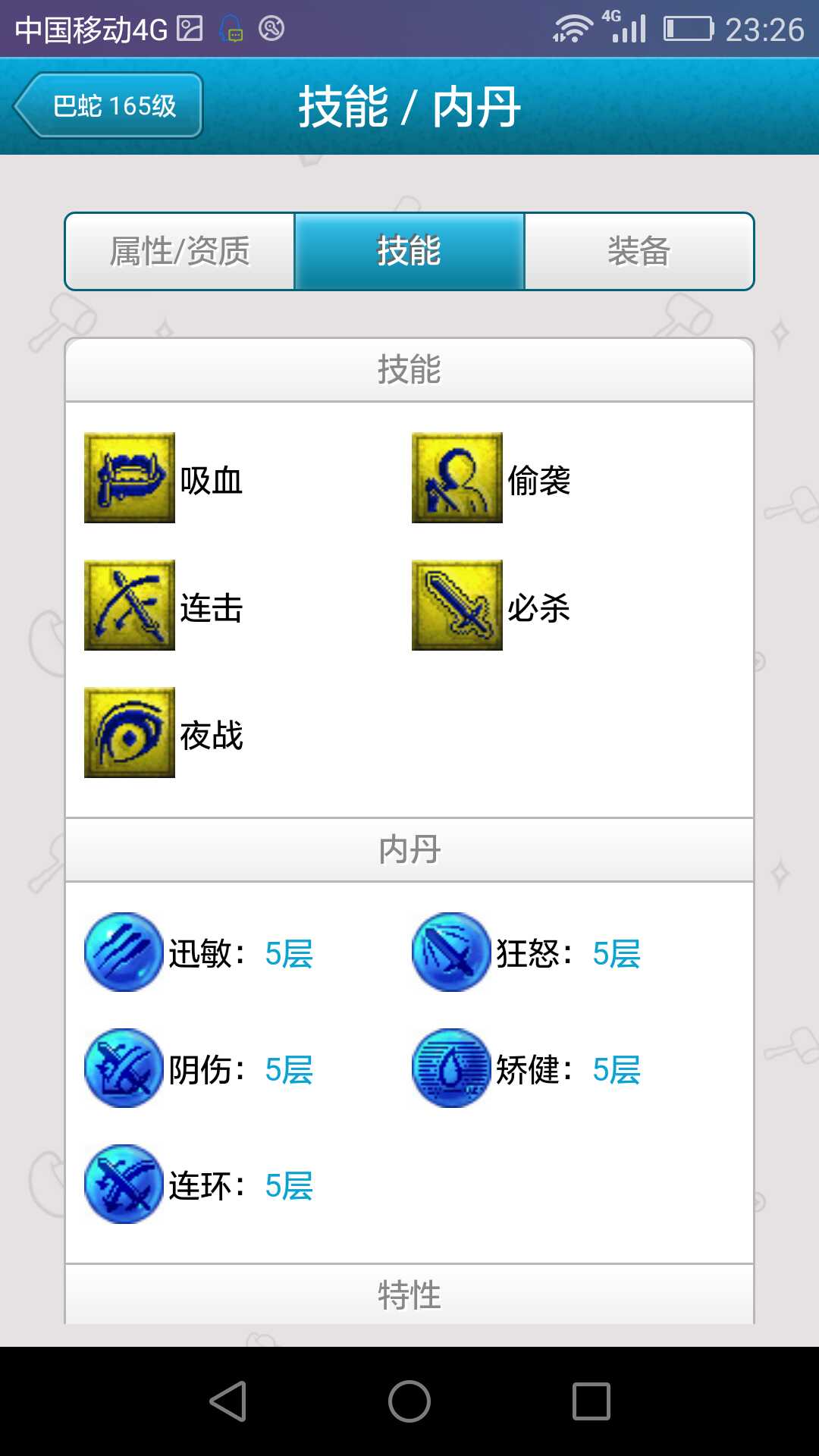Check the 必杀 skill
Image resolution: width=819 pixels, height=1456 pixels.
457,605
